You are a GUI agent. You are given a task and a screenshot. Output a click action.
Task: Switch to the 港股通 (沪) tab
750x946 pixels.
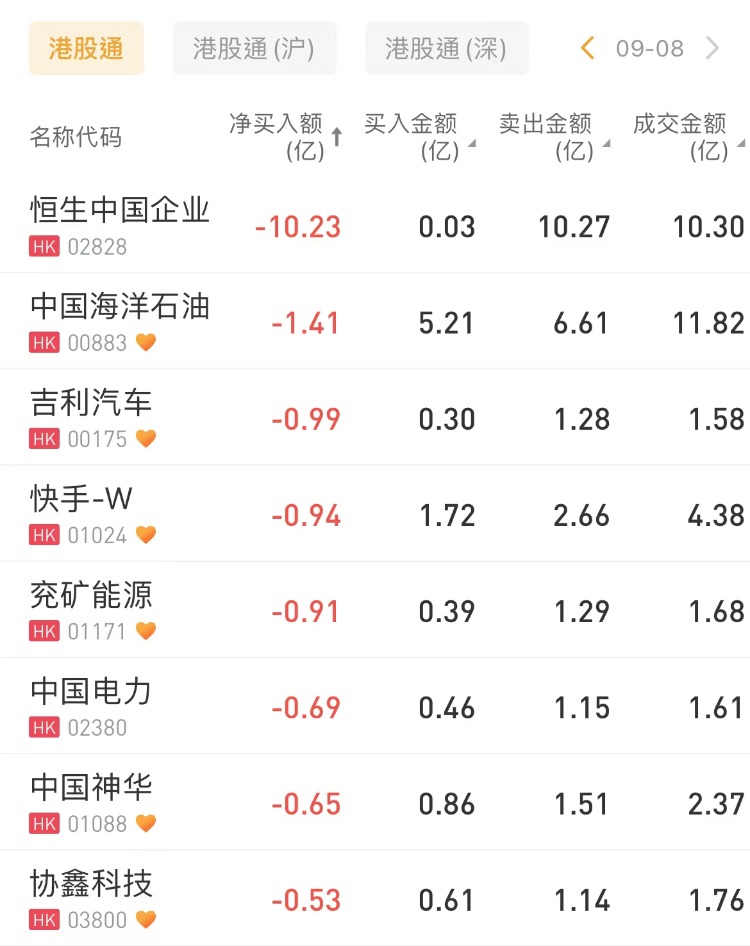pyautogui.click(x=254, y=49)
